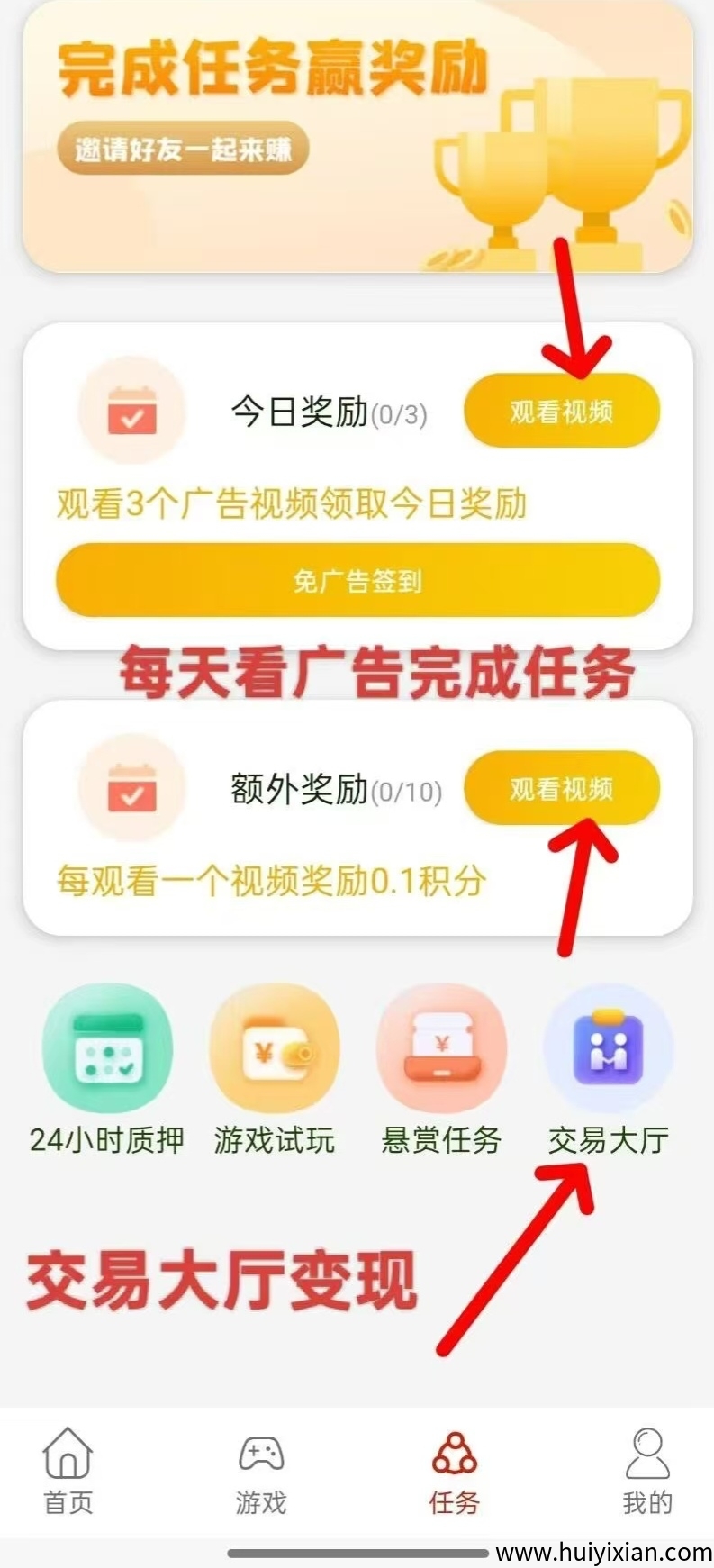Screen dimensions: 714x1568
Task: Tap 观看视频 button for 额外奖励
Action: [x=561, y=789]
